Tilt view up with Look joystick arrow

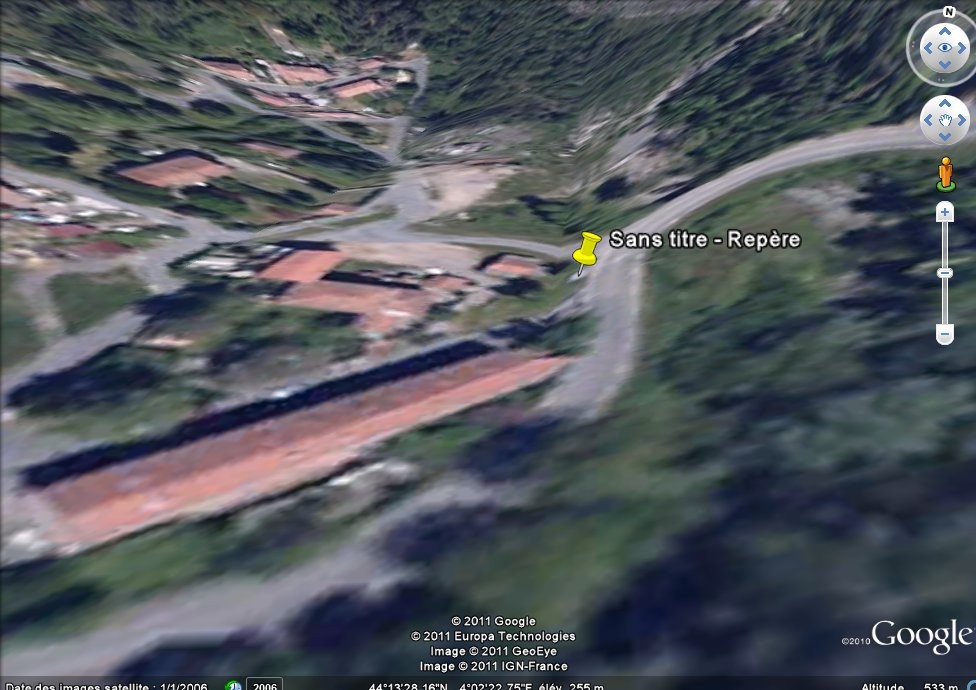pos(944,30)
